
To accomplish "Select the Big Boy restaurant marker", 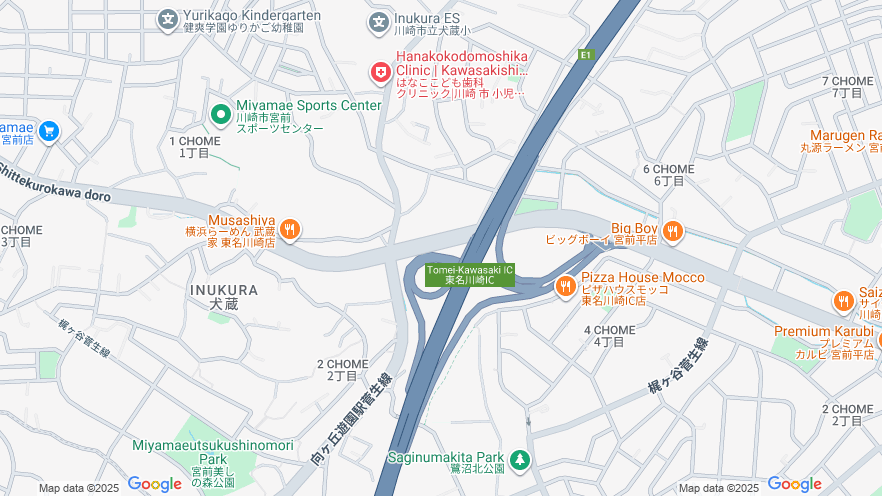I will coord(672,232).
